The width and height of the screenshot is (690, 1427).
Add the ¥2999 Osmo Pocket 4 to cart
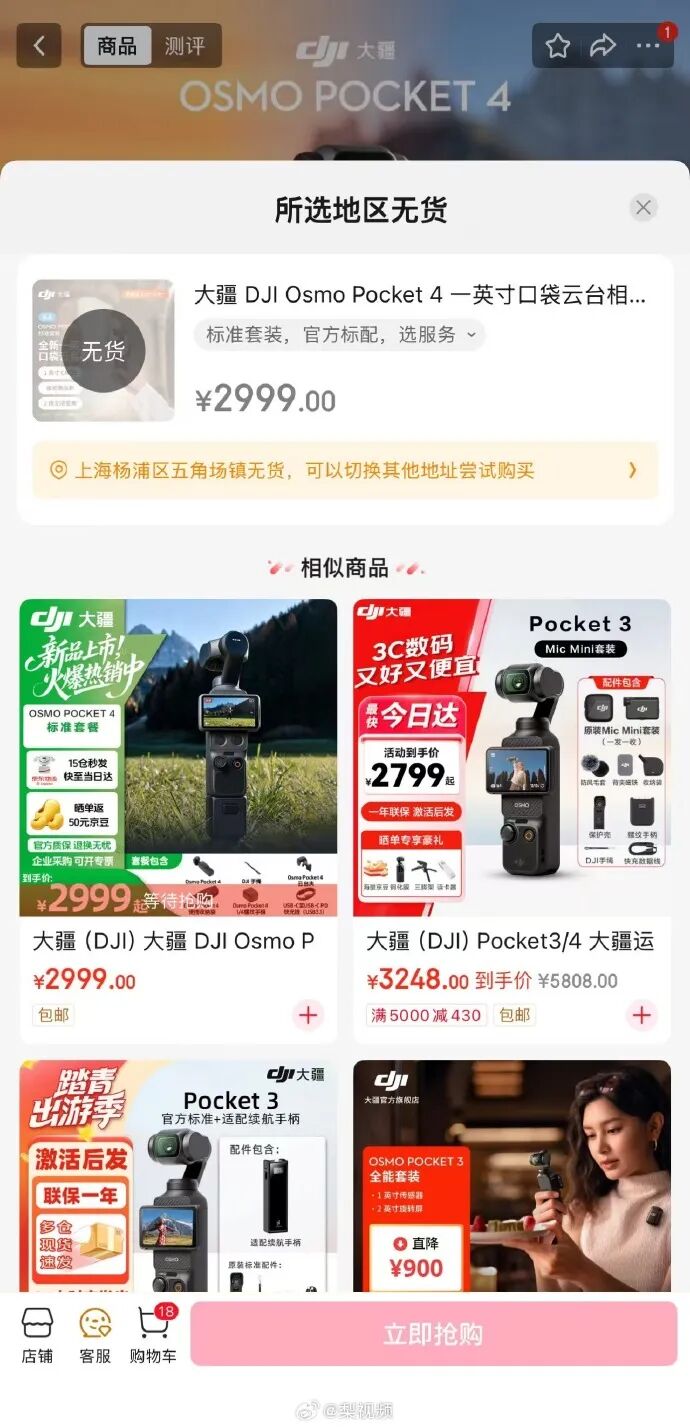[308, 1015]
